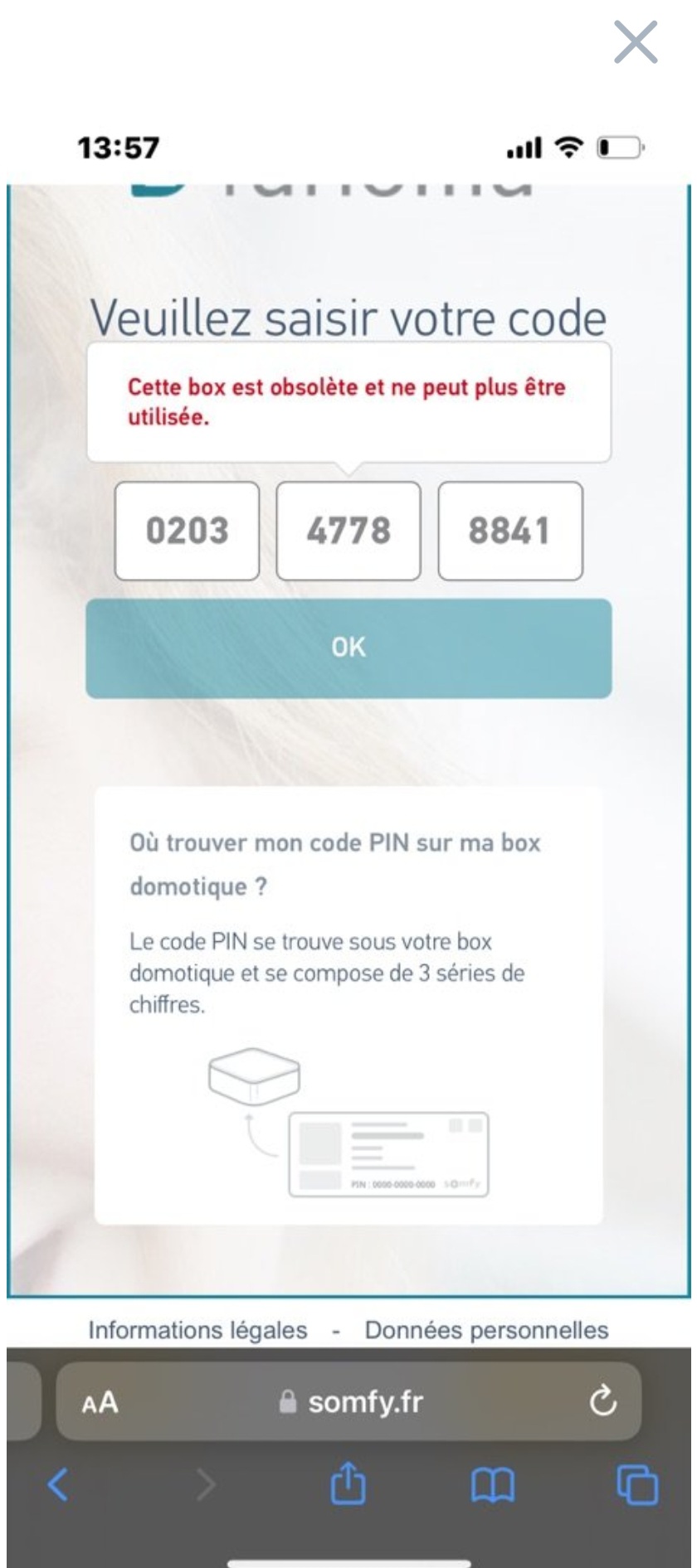Select the middle PIN field showing 4778

pyautogui.click(x=348, y=531)
